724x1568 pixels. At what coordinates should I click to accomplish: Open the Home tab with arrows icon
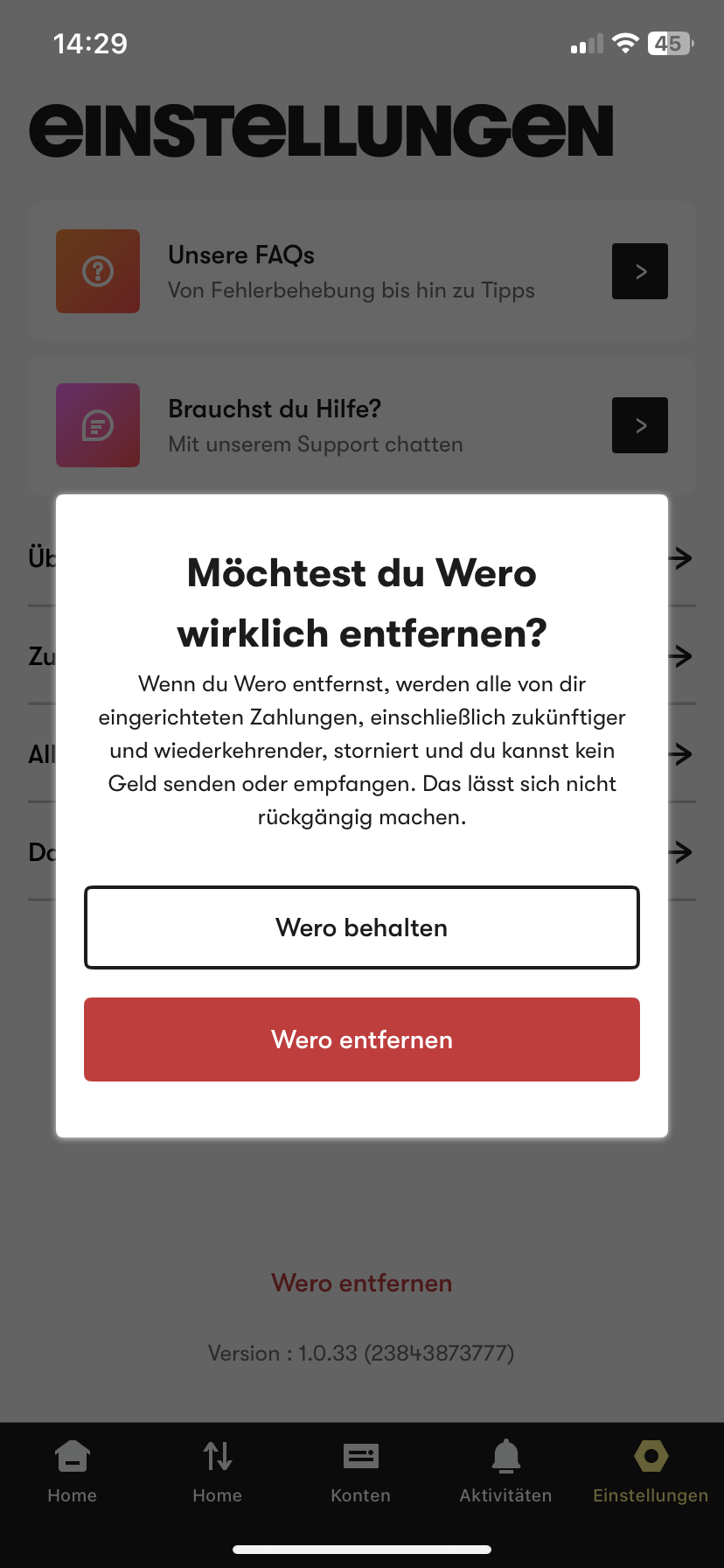pyautogui.click(x=218, y=1472)
